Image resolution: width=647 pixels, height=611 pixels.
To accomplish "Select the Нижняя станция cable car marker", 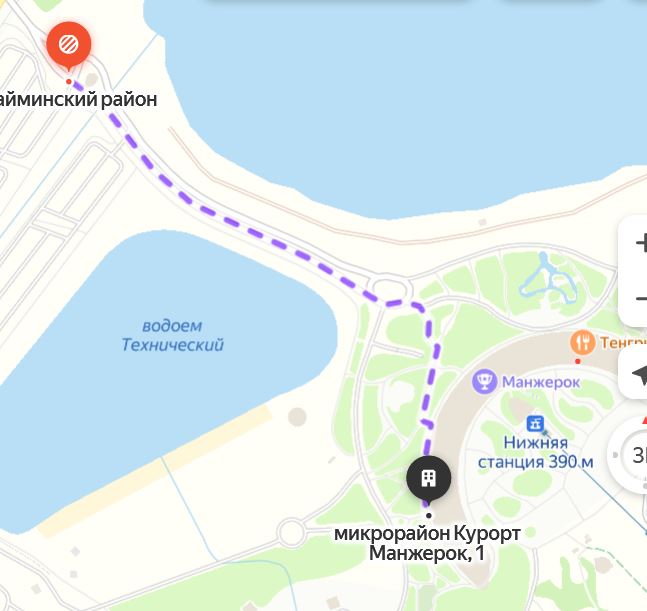I will pos(535,424).
